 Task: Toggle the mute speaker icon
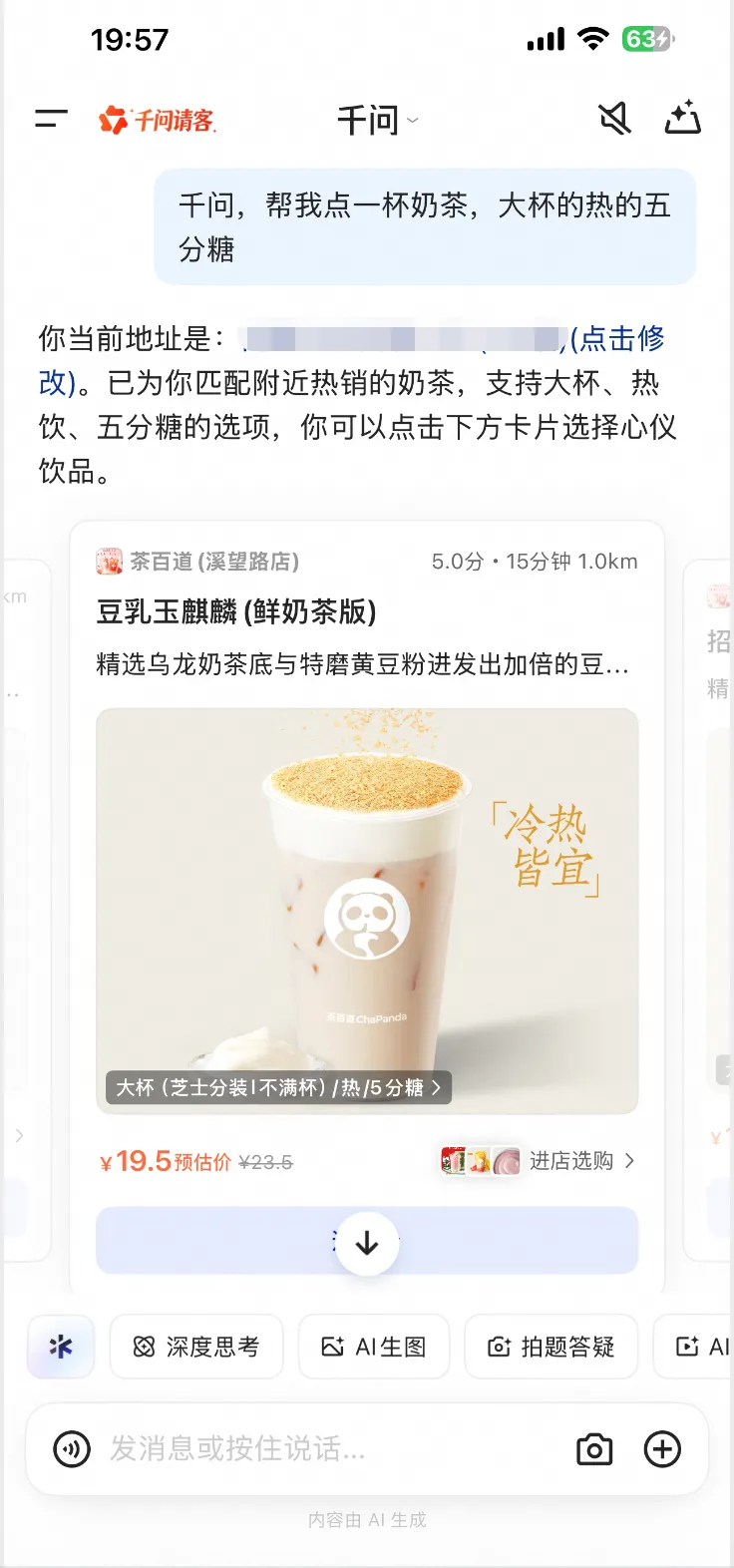click(614, 120)
